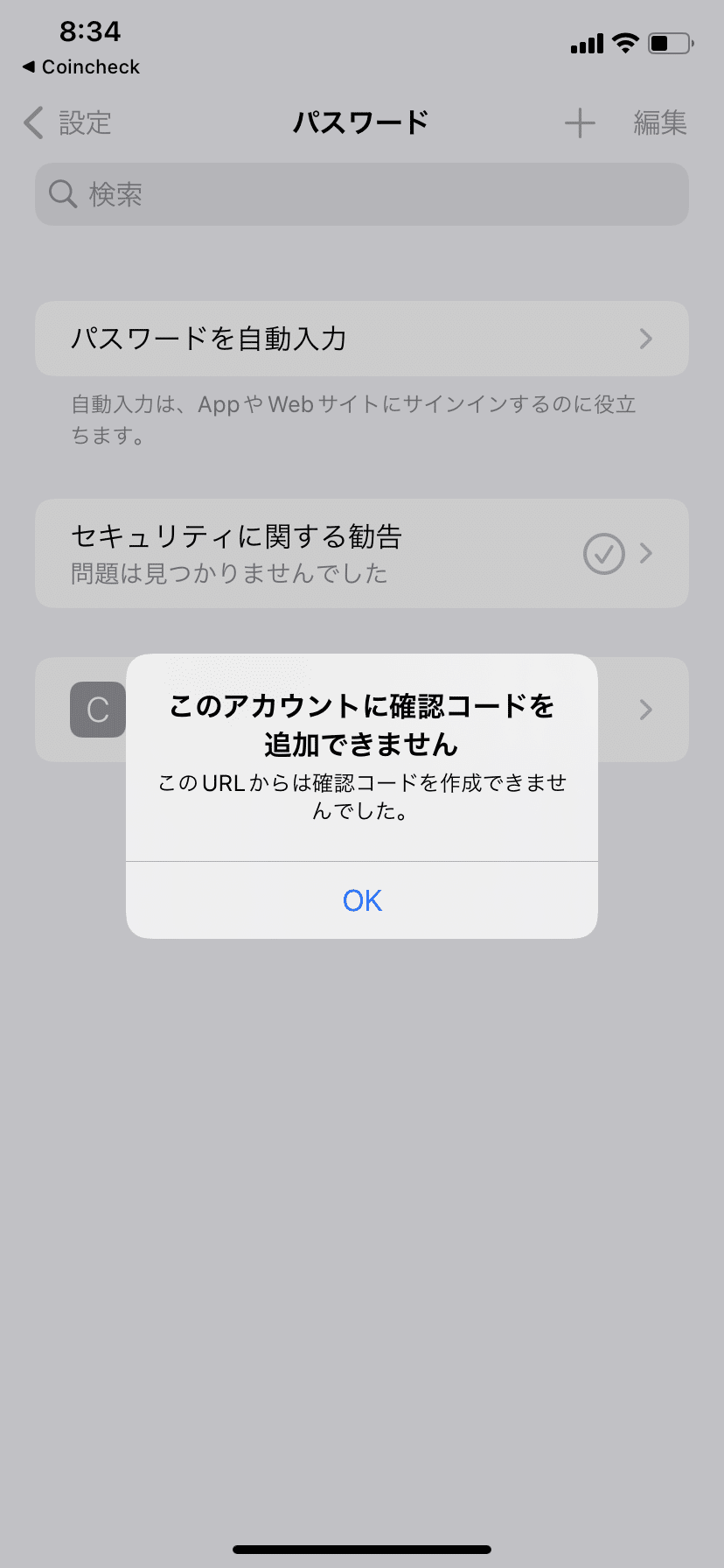Tap the checkmark icon on セキュリティに関する勧告
724x1568 pixels.
click(603, 553)
